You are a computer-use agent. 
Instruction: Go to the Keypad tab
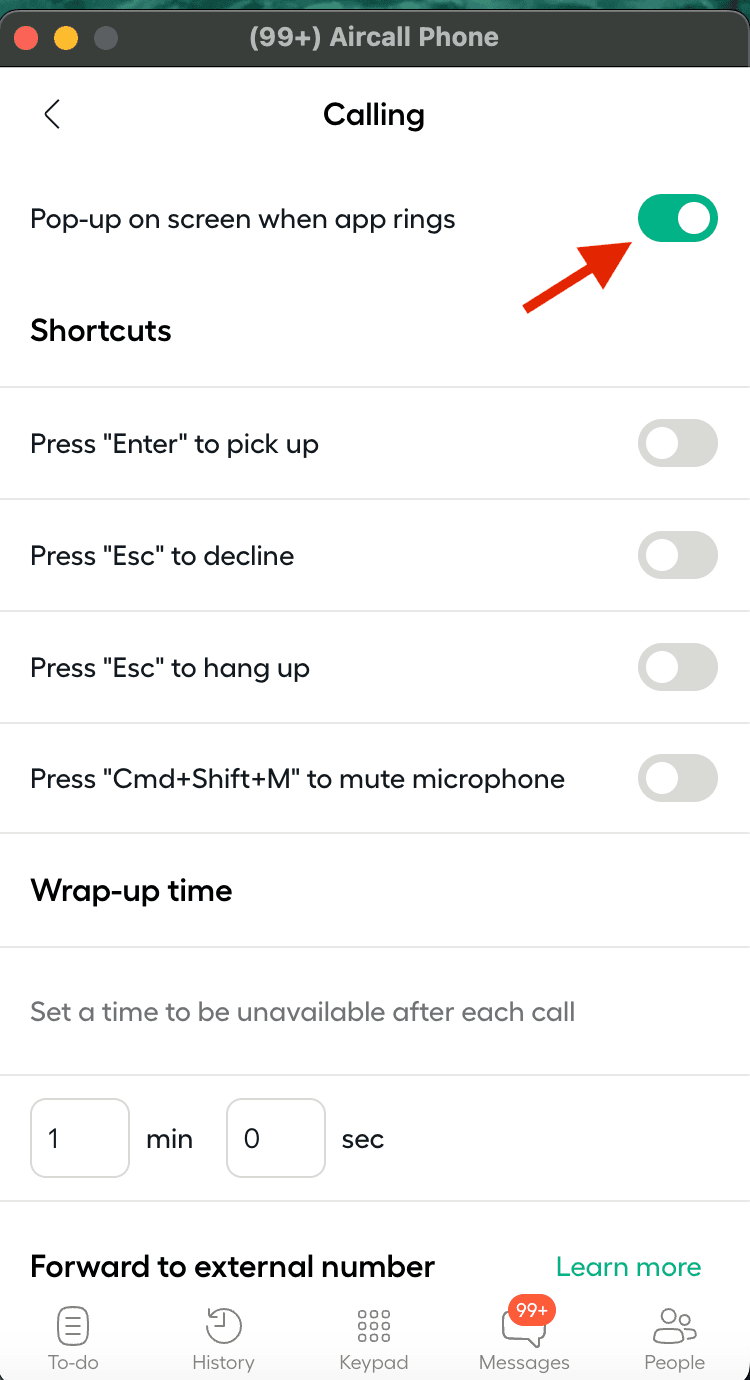click(x=374, y=1338)
